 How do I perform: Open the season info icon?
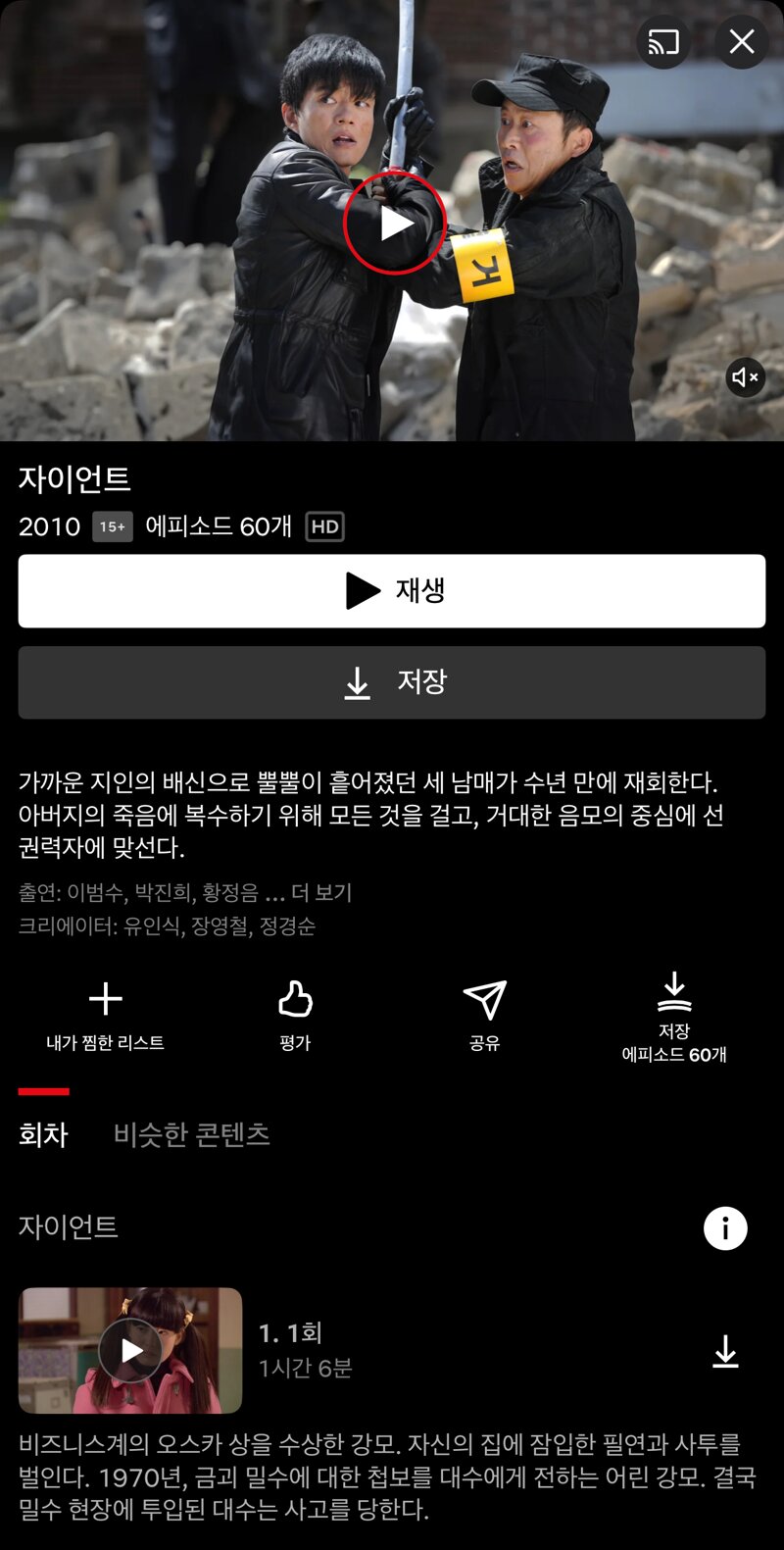click(x=725, y=1228)
